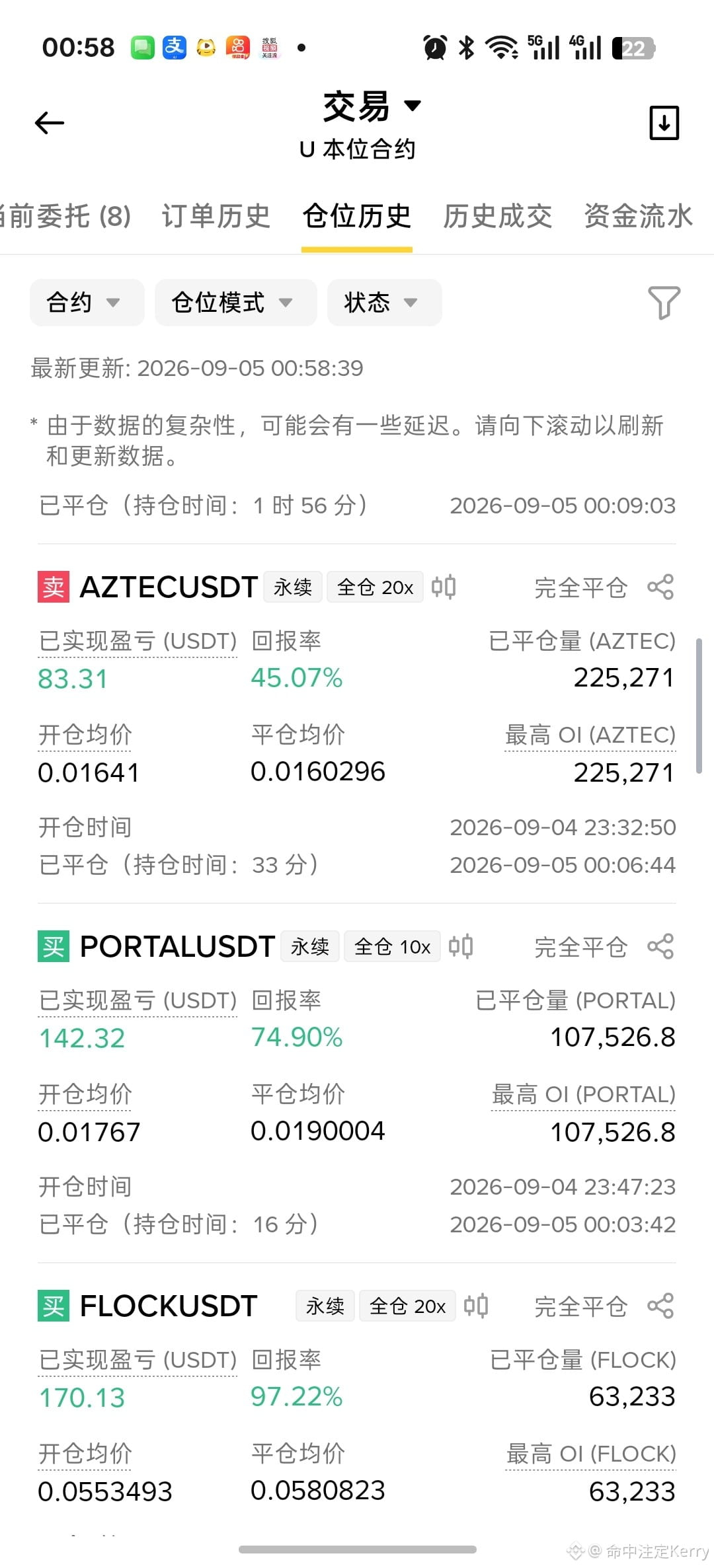Share the AZTECUSDT position

[660, 587]
